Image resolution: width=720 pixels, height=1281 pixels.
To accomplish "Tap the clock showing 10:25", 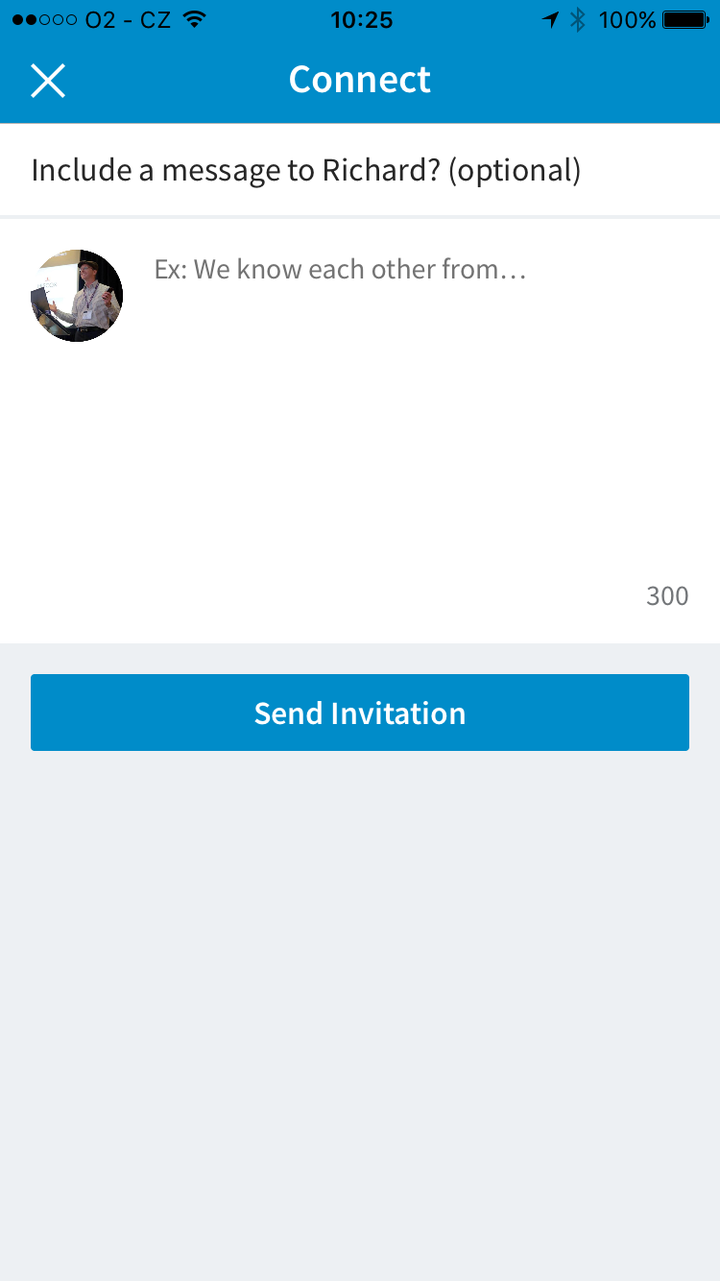I will (x=362, y=18).
